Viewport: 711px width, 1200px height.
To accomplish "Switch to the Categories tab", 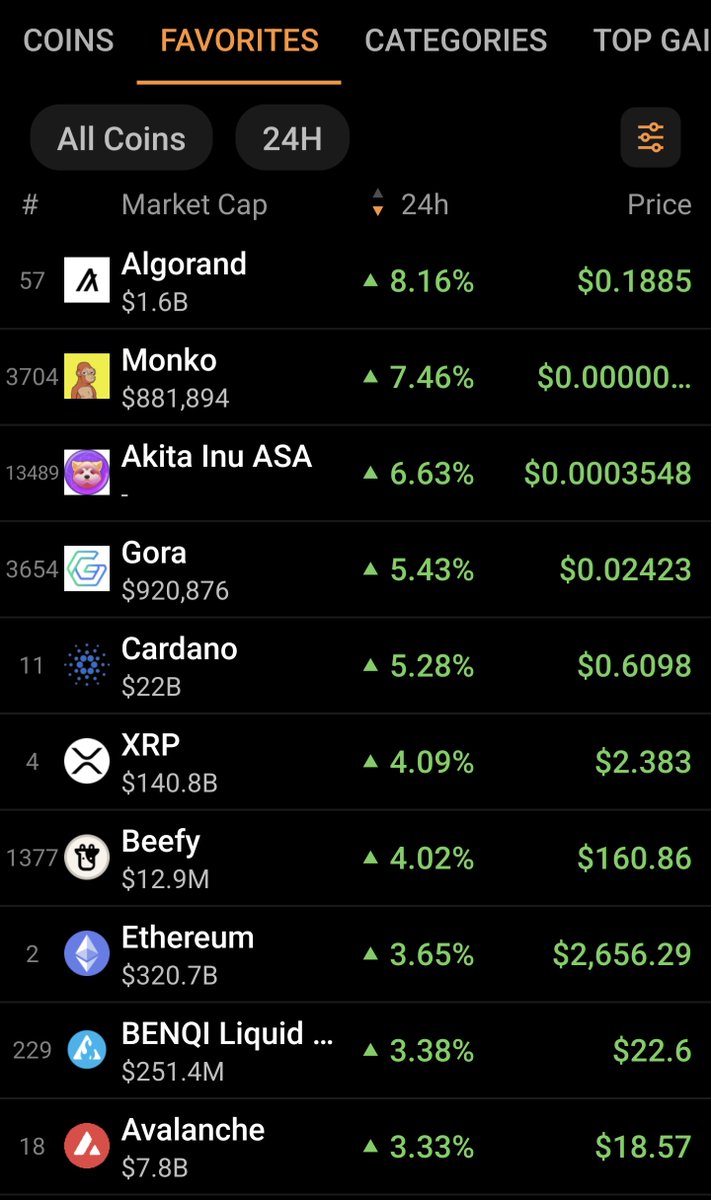I will point(456,41).
